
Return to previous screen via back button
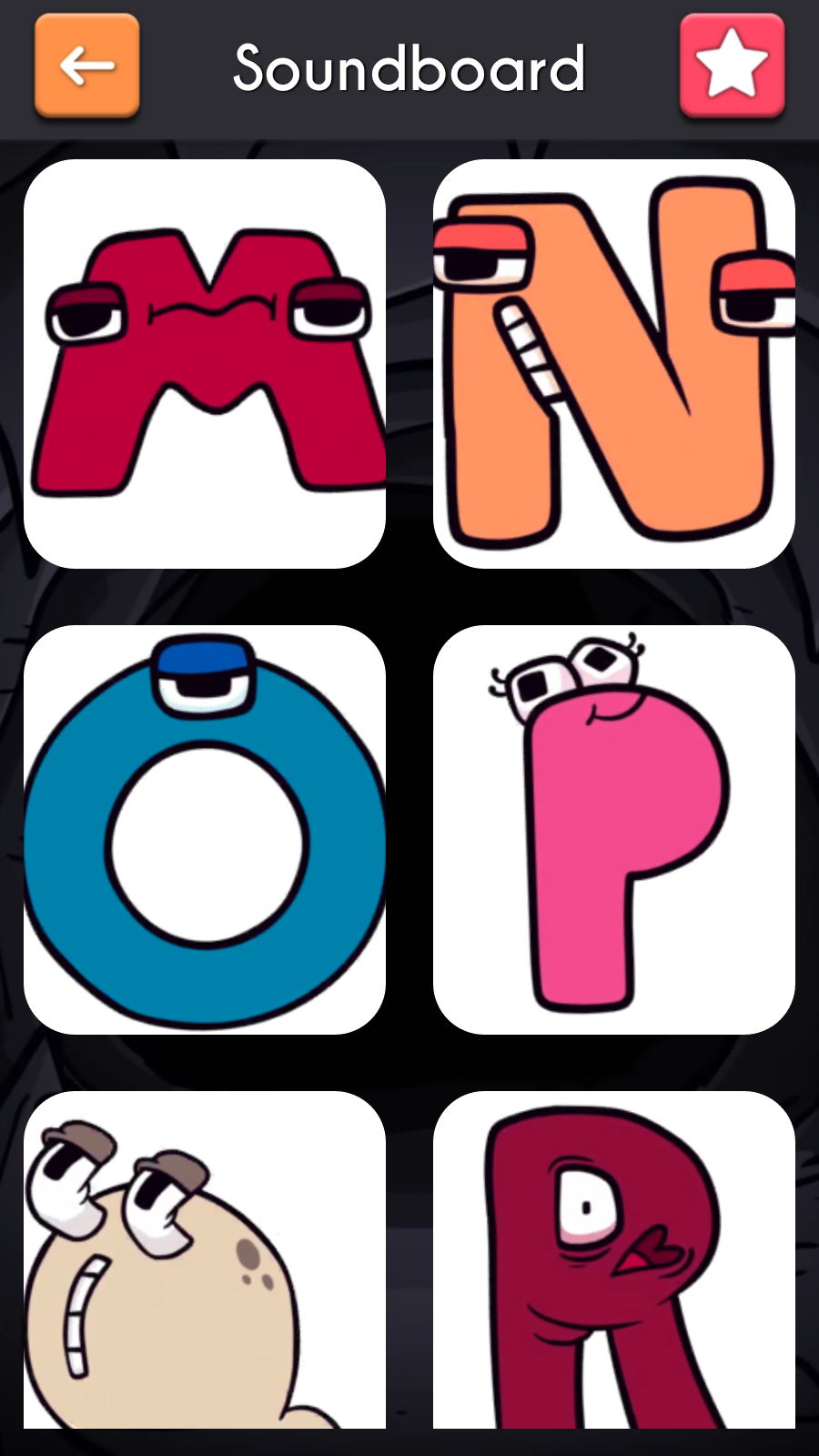pos(85,64)
